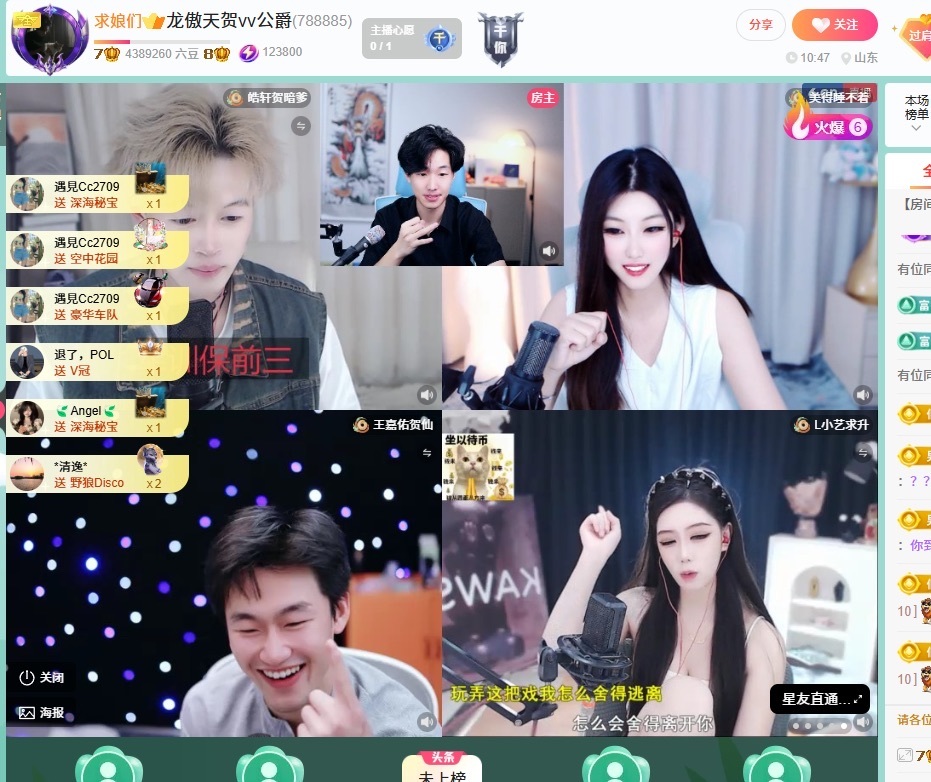The height and width of the screenshot is (782, 931).
Task: Follow the streamer with 关注
Action: pos(834,25)
